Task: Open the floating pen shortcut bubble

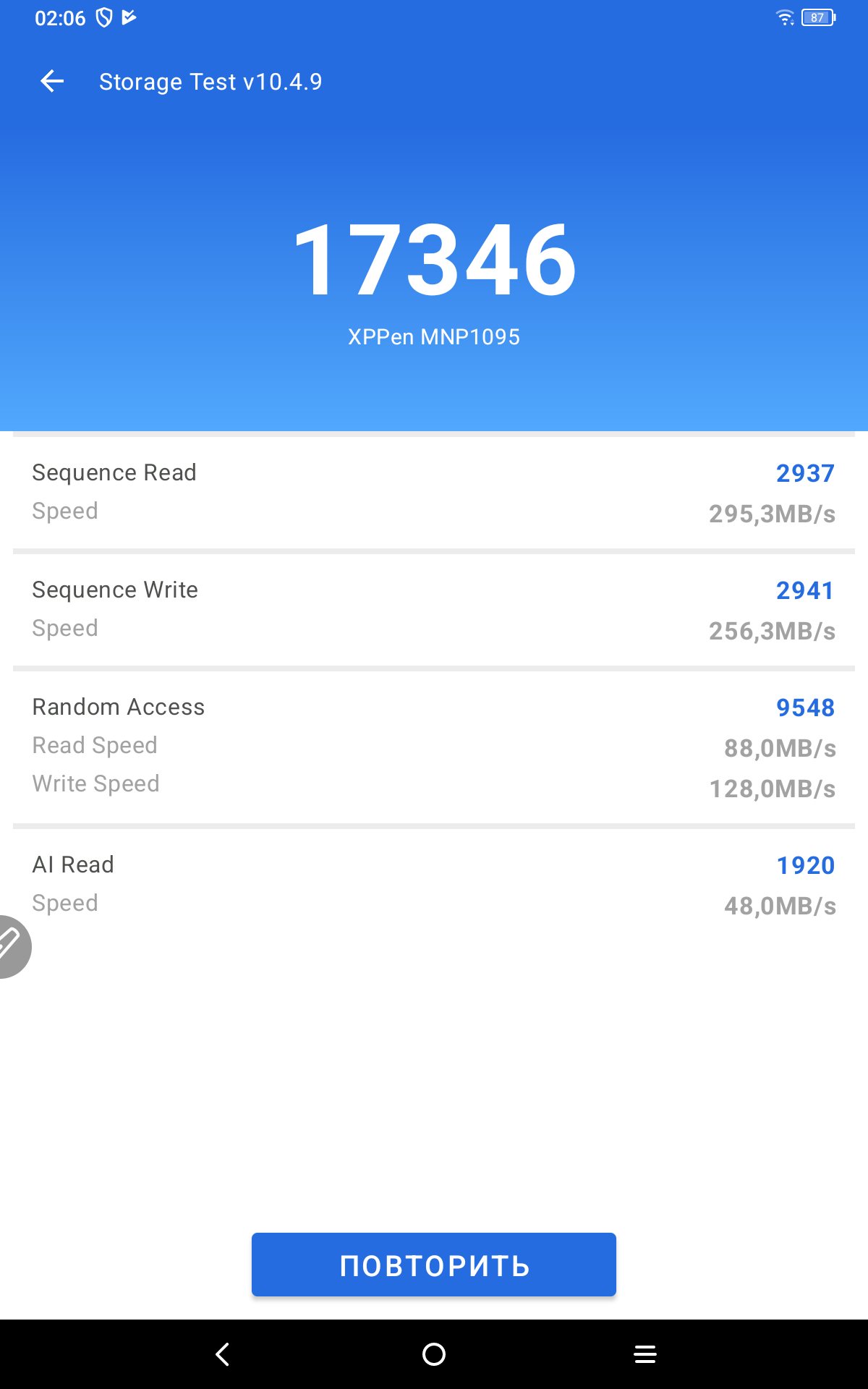Action: pos(12,946)
